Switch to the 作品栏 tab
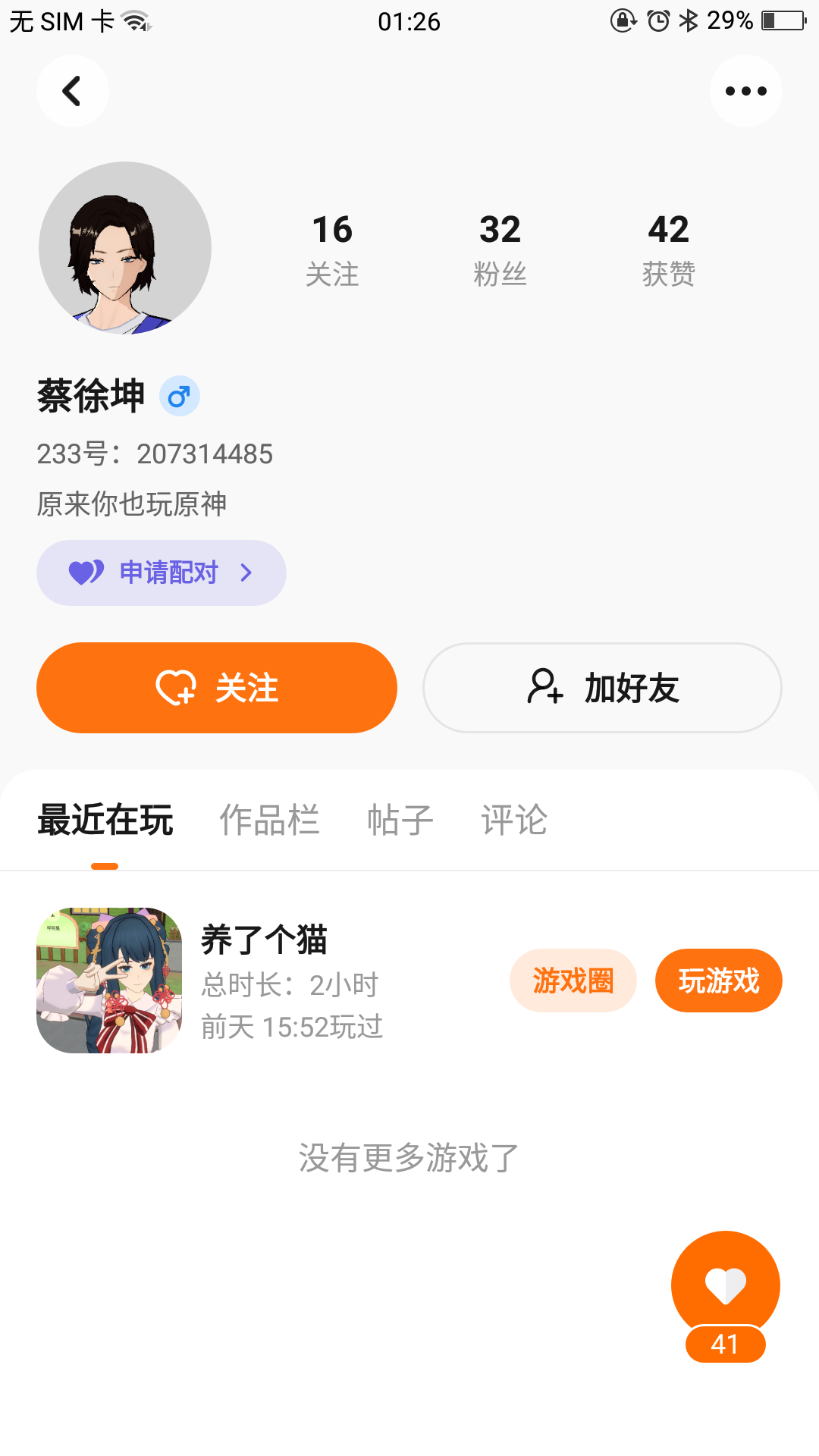The height and width of the screenshot is (1456, 819). click(269, 820)
